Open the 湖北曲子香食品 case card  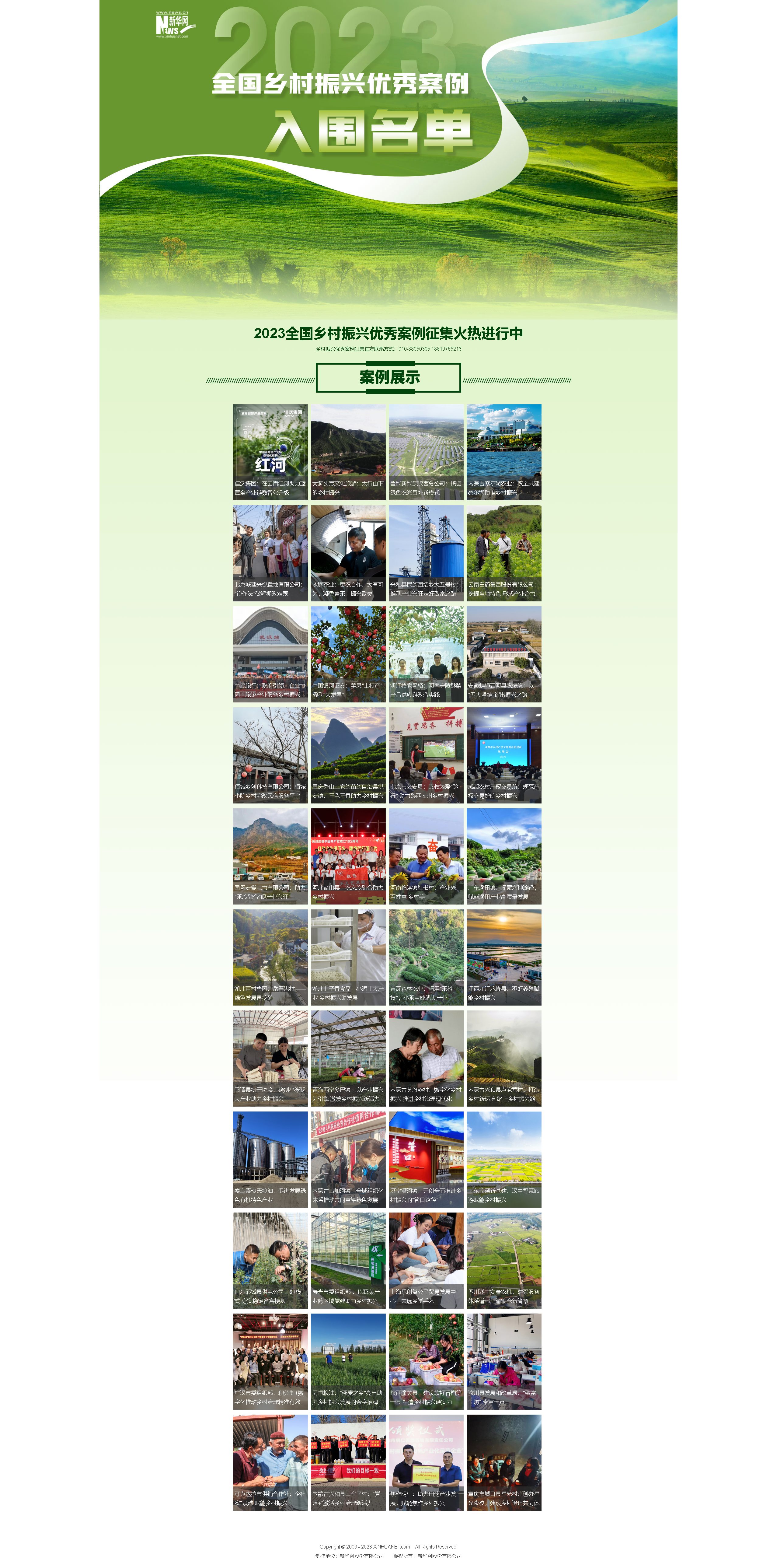click(348, 957)
